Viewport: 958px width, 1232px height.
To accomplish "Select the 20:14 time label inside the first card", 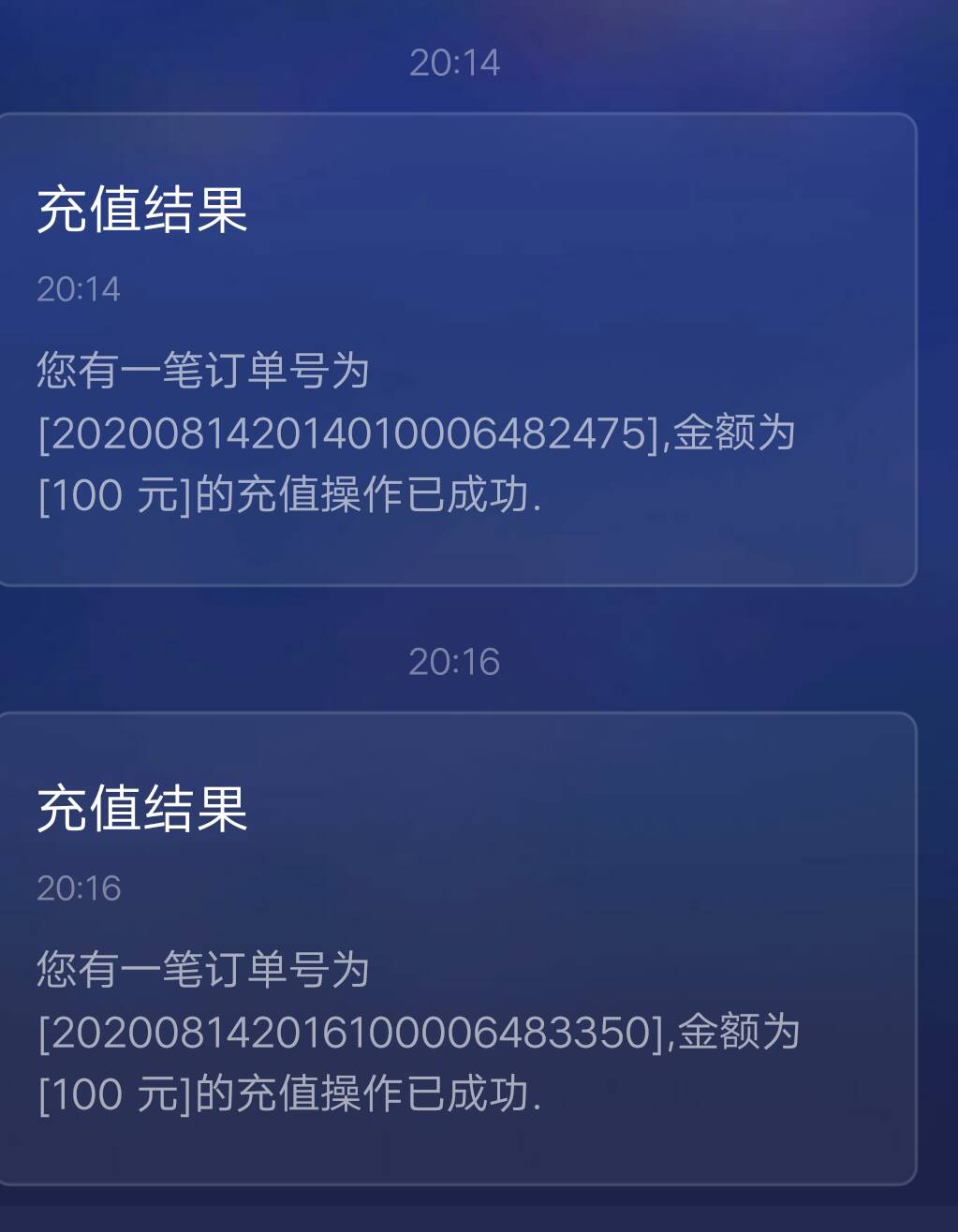I will pyautogui.click(x=78, y=290).
